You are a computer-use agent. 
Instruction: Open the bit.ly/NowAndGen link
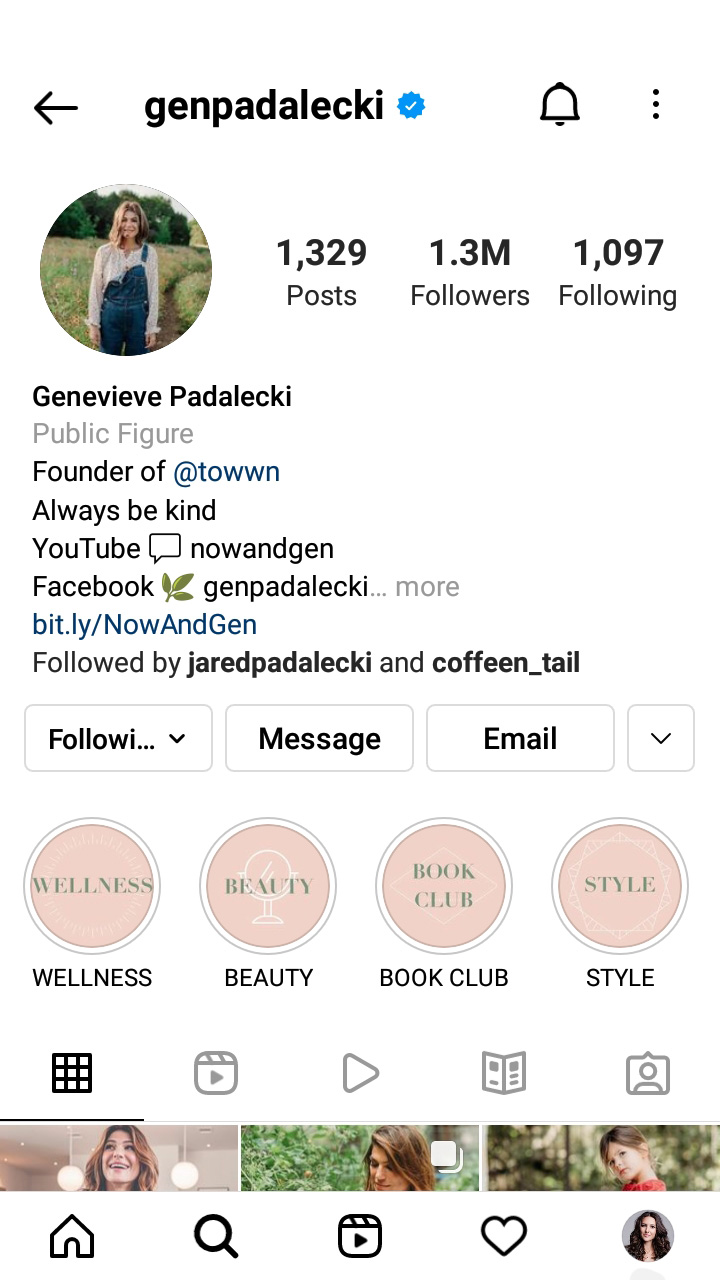coord(144,625)
